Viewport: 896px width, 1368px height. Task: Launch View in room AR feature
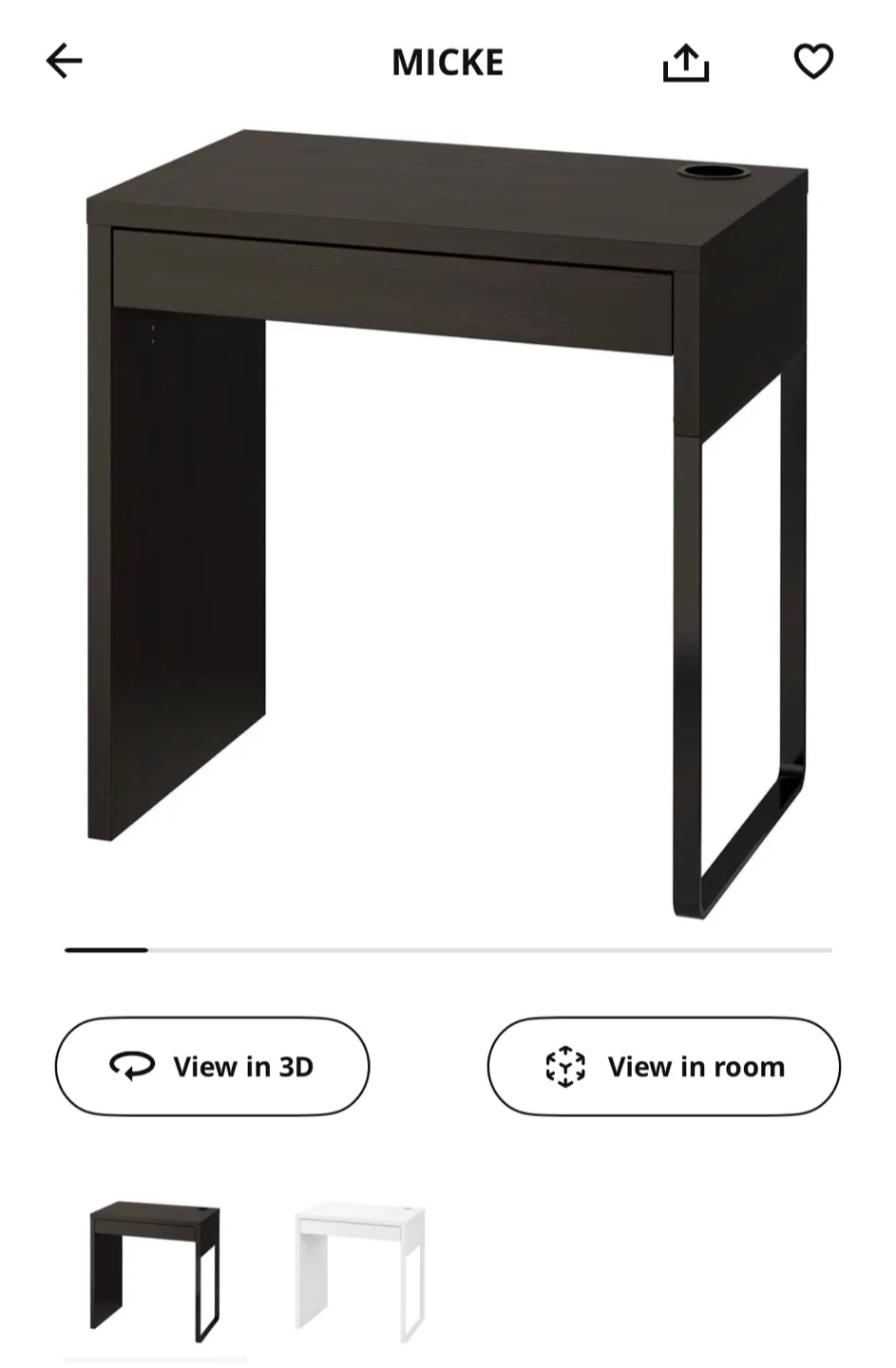click(664, 1067)
